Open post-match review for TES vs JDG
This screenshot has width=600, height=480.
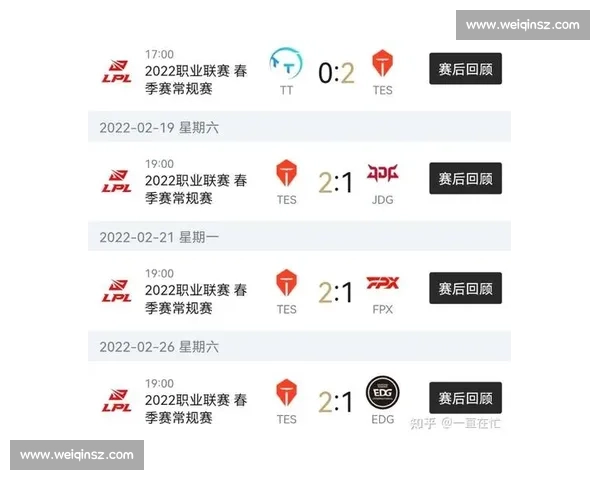465,178
